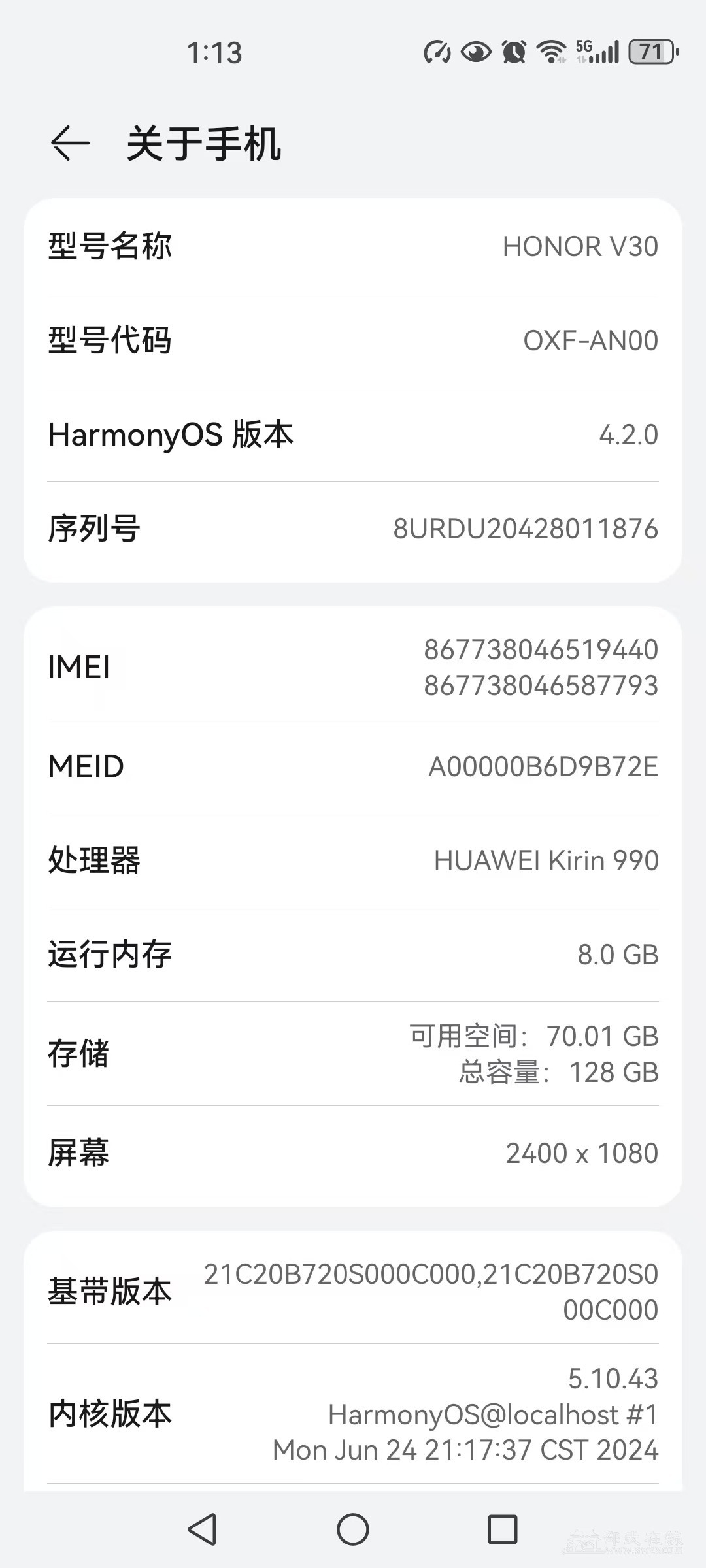Go to the home screen via circle button
Image resolution: width=706 pixels, height=1568 pixels.
[353, 1529]
